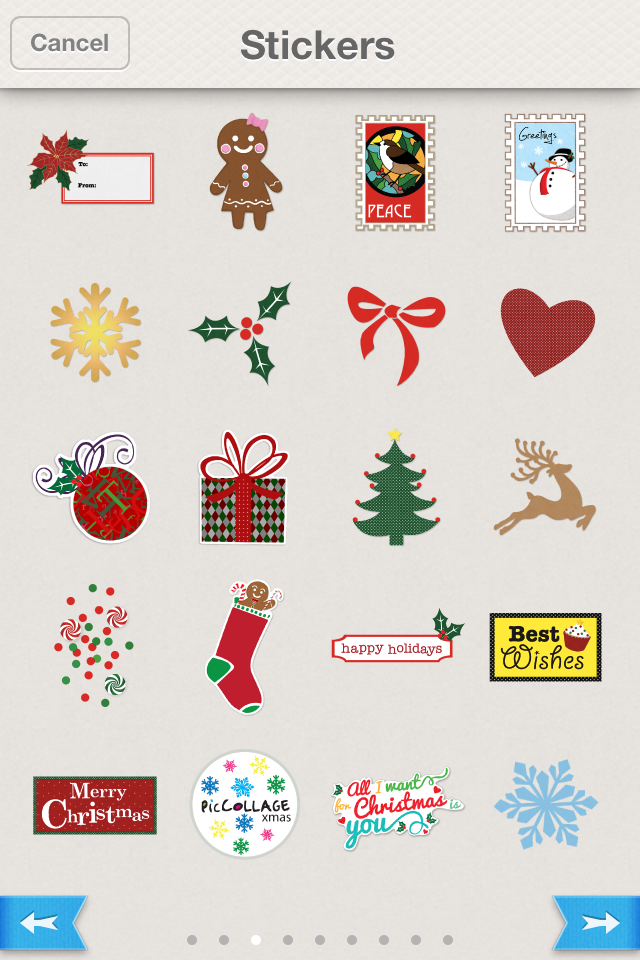Pick the snowman Greetings stamp sticker
This screenshot has width=640, height=960.
point(545,173)
